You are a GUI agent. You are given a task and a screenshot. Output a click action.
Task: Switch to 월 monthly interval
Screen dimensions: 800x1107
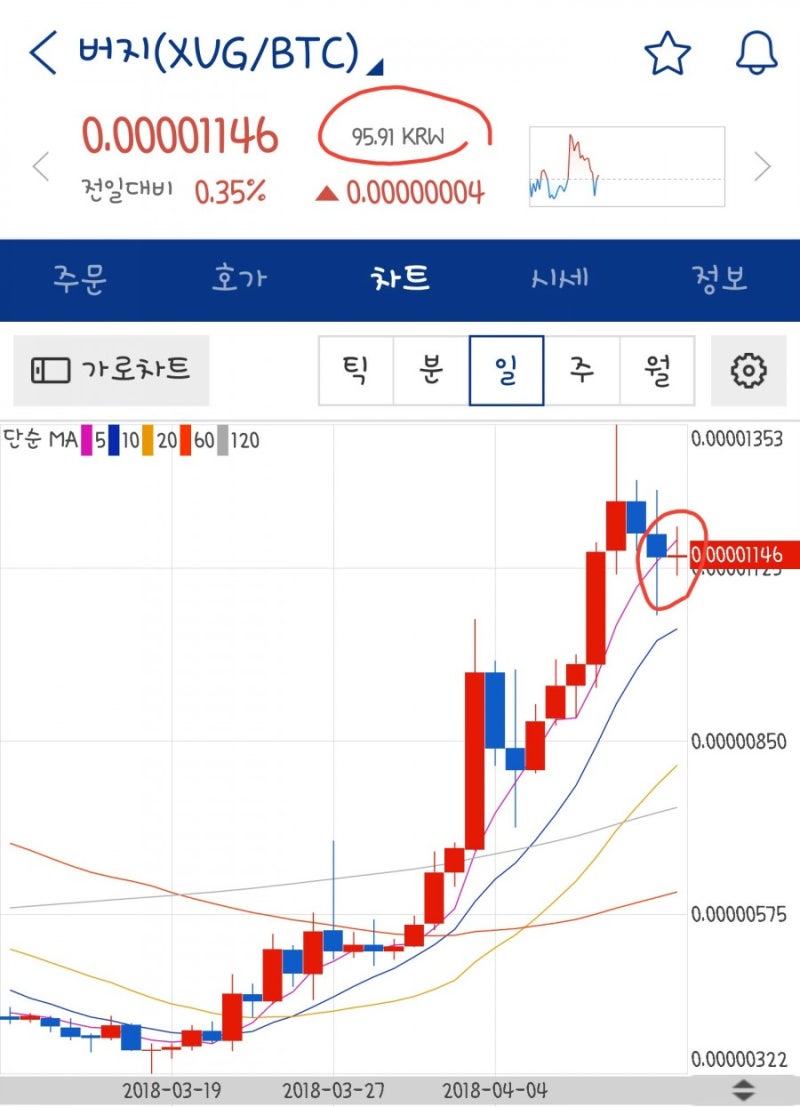[658, 369]
